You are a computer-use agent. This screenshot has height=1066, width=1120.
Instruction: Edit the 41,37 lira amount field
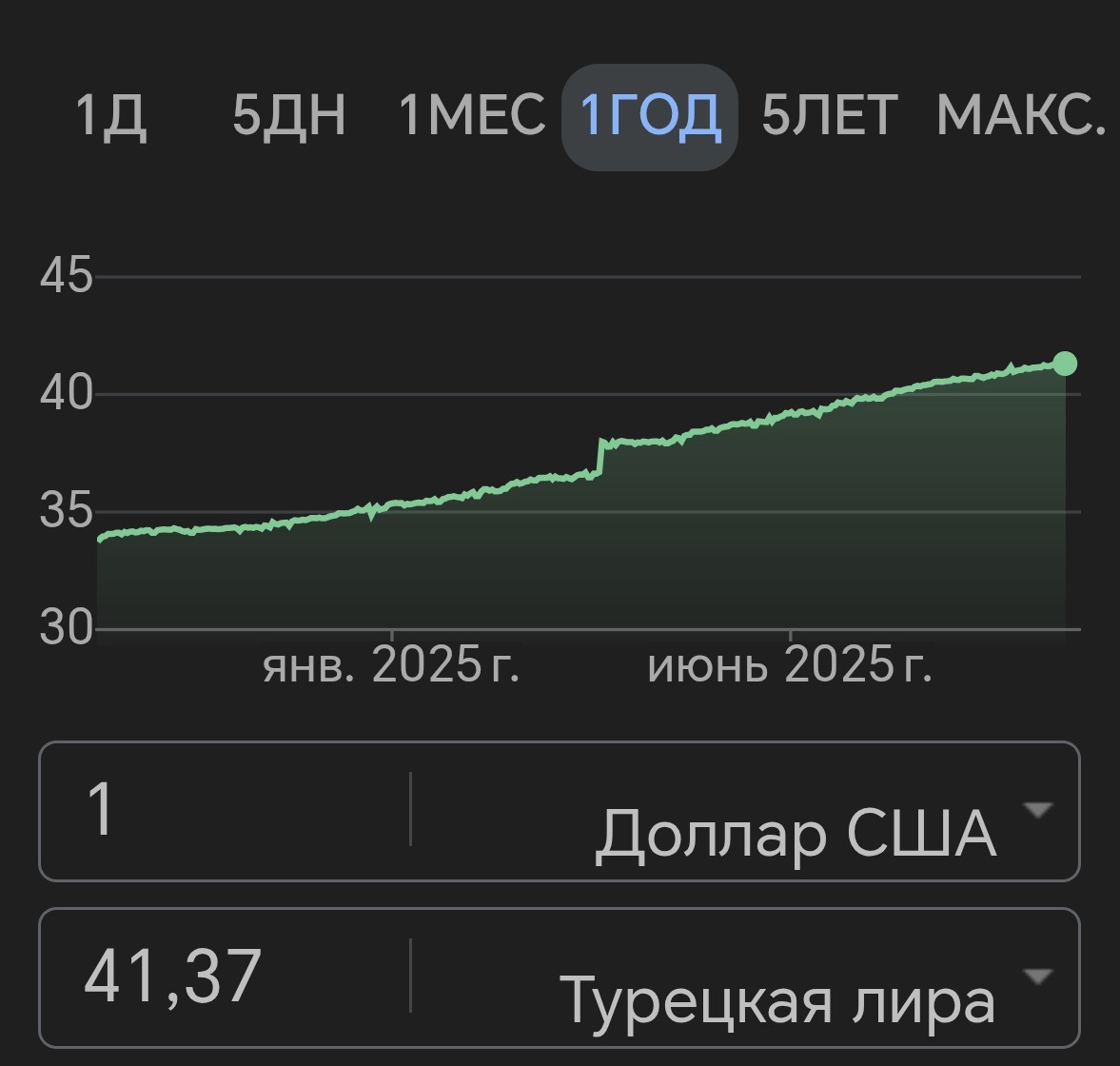click(225, 977)
